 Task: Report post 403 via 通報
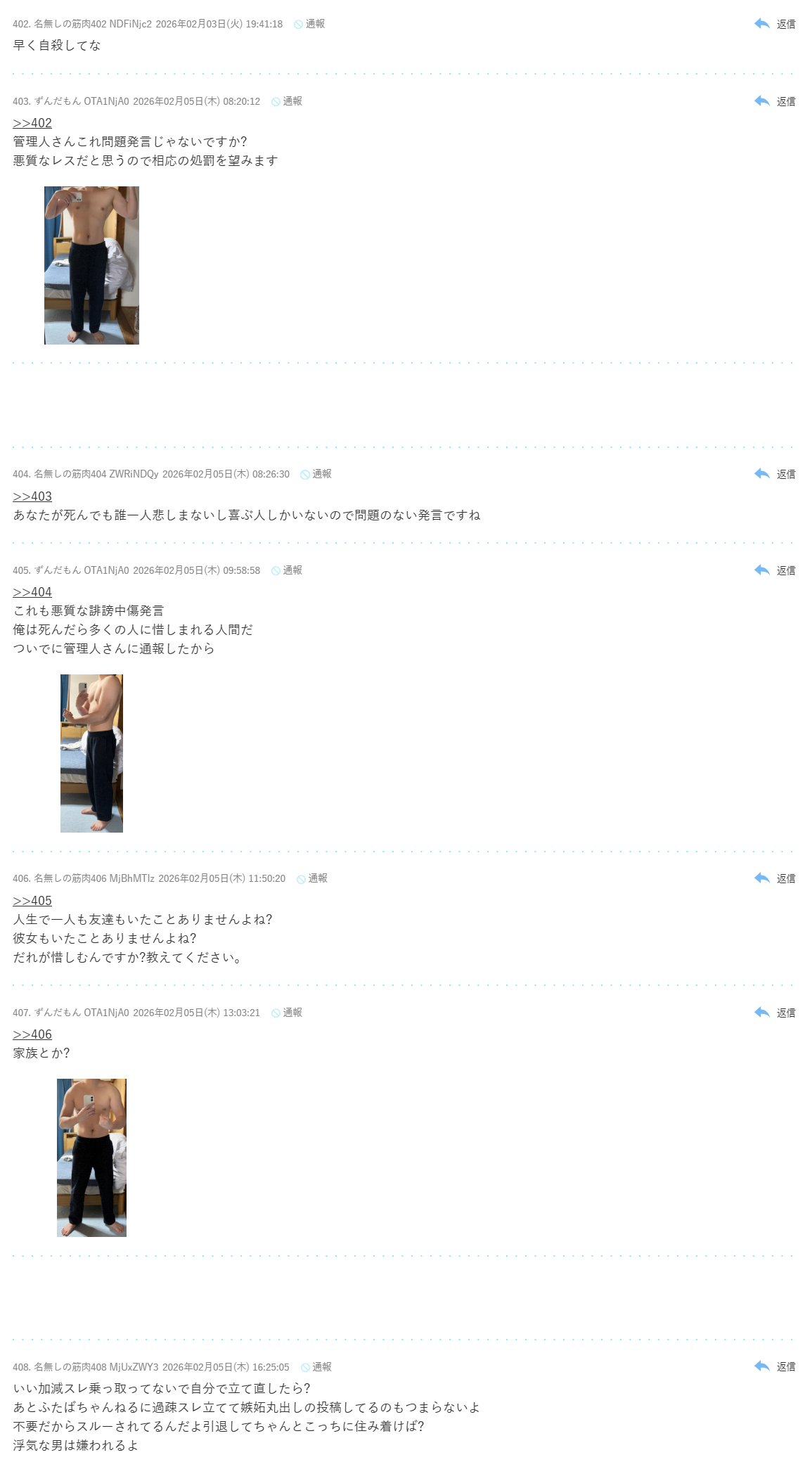pyautogui.click(x=287, y=101)
